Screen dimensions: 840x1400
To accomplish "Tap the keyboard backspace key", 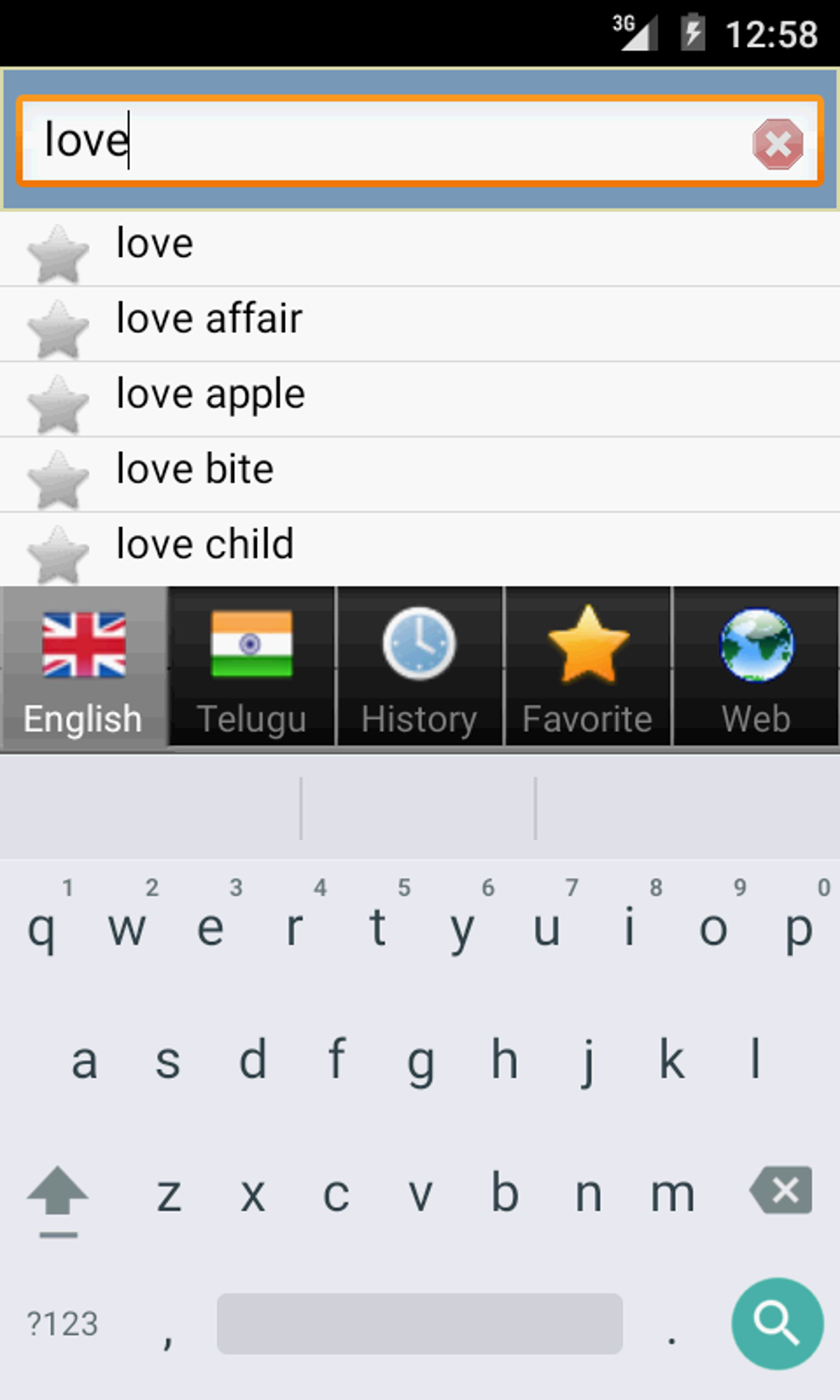I will point(782,1191).
